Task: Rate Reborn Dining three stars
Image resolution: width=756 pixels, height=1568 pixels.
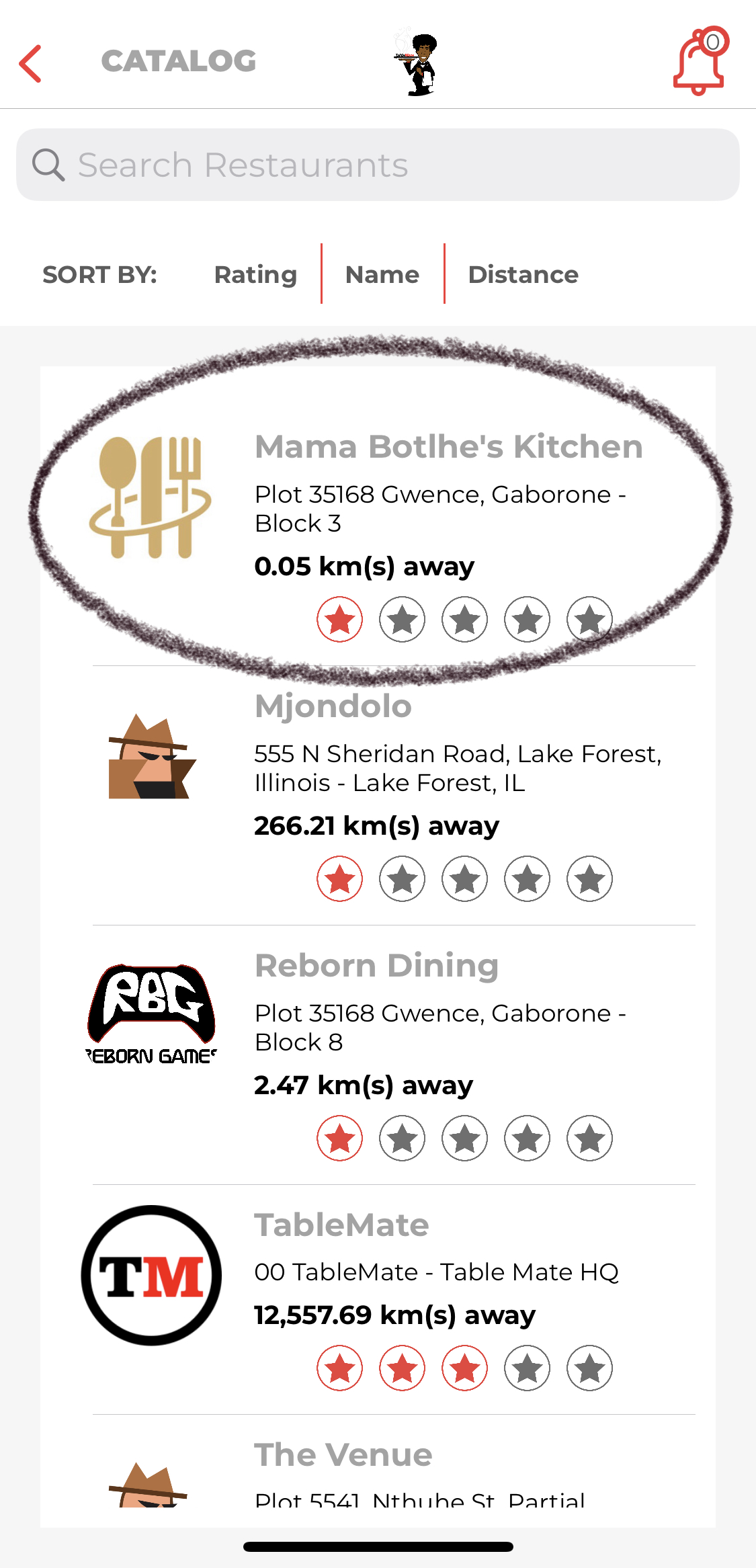Action: 464,1137
